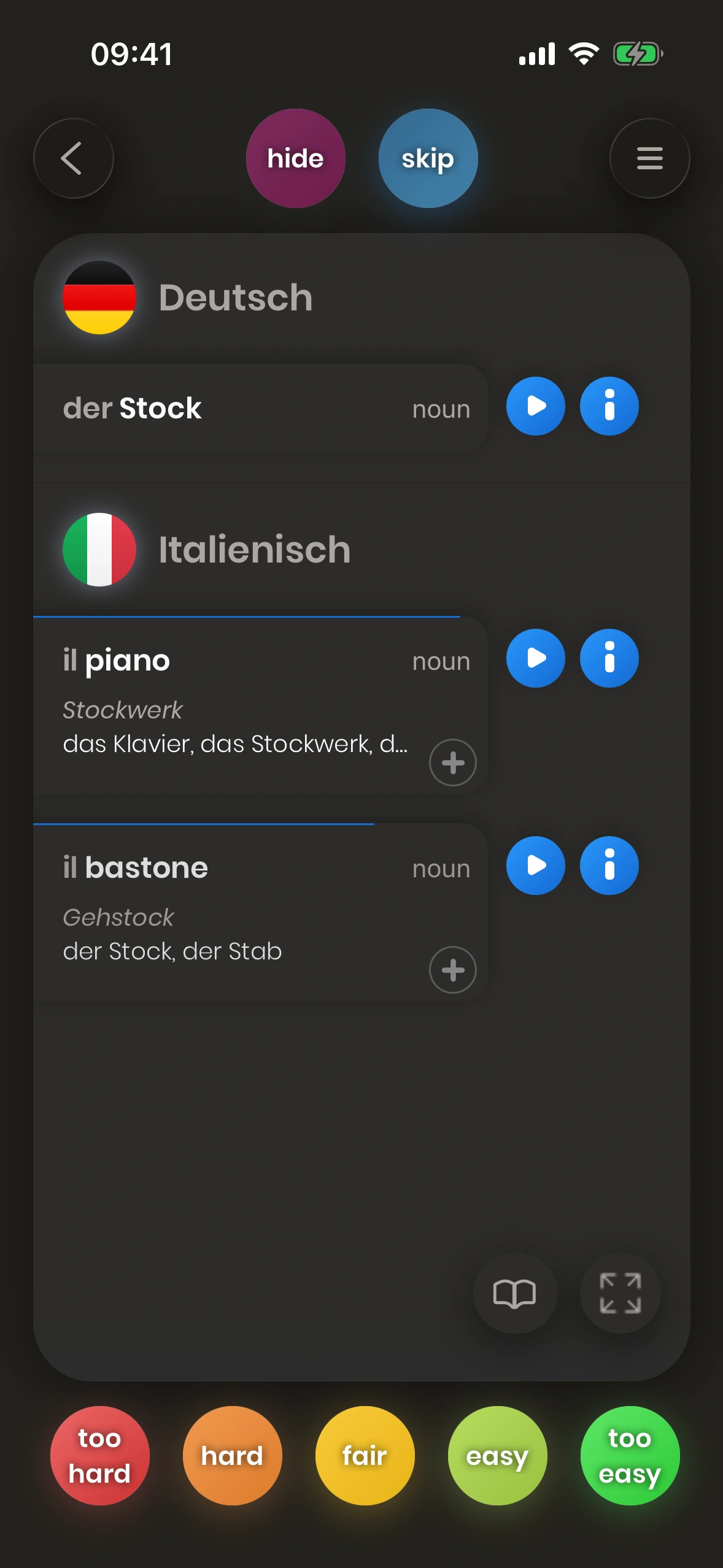Show info for der Stock

coord(609,406)
